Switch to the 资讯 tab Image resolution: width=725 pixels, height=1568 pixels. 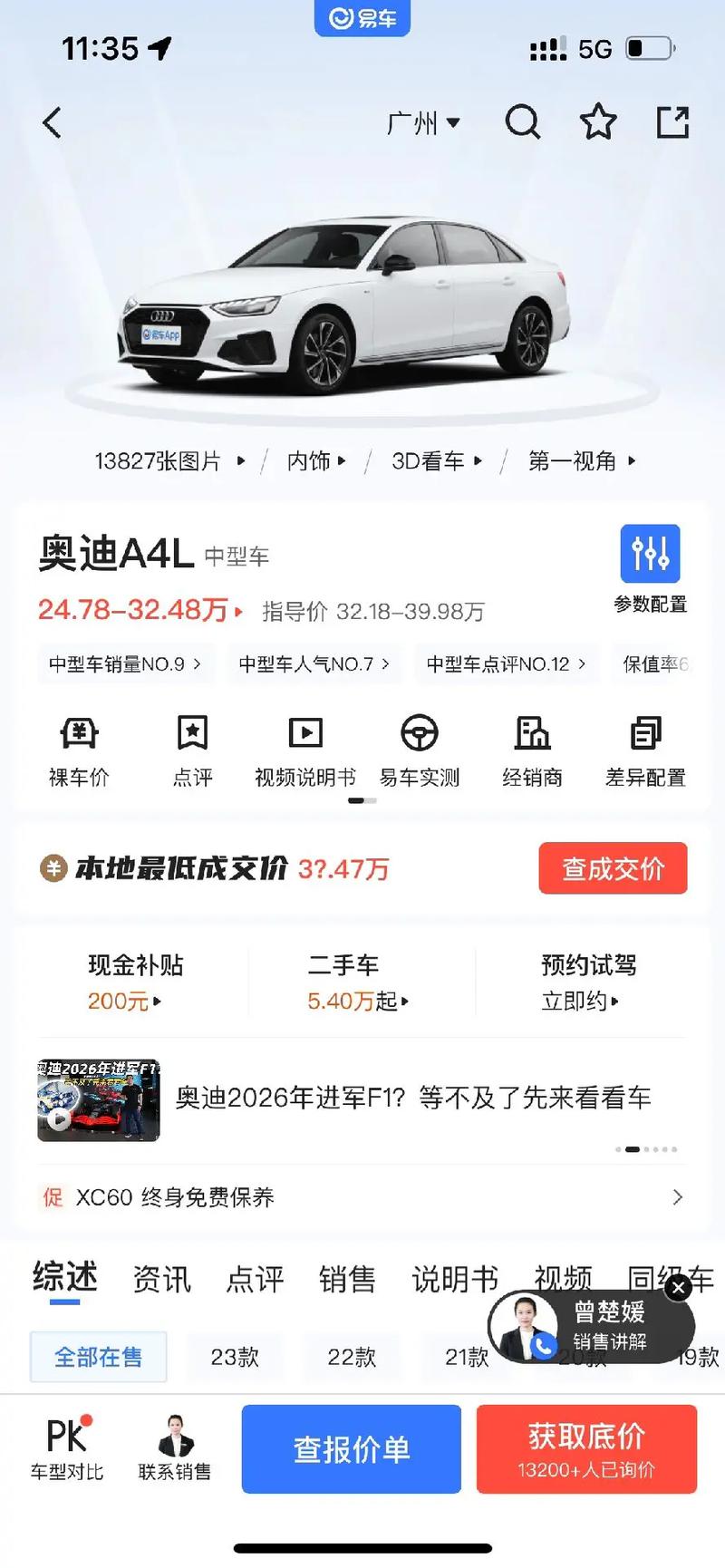pos(162,1279)
